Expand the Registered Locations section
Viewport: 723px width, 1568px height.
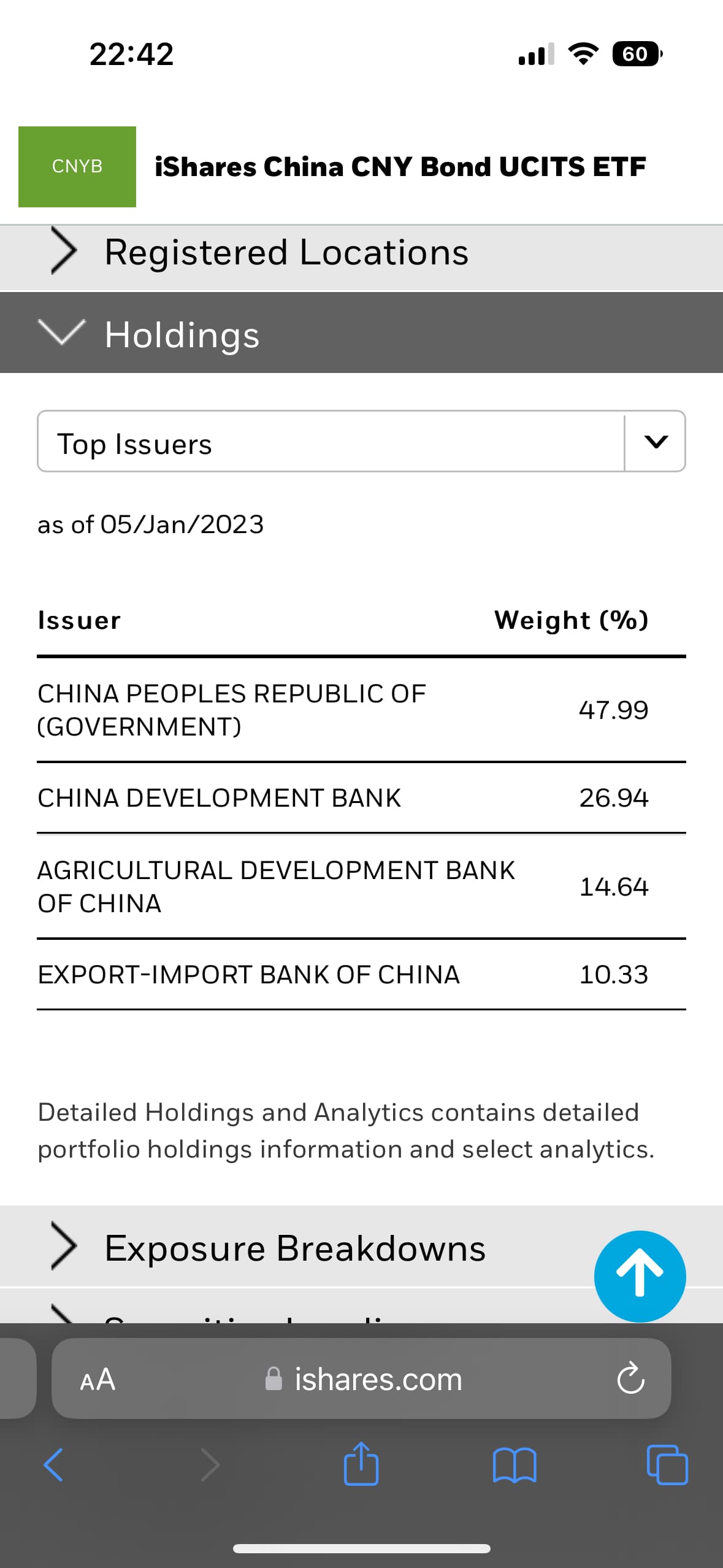[x=361, y=253]
